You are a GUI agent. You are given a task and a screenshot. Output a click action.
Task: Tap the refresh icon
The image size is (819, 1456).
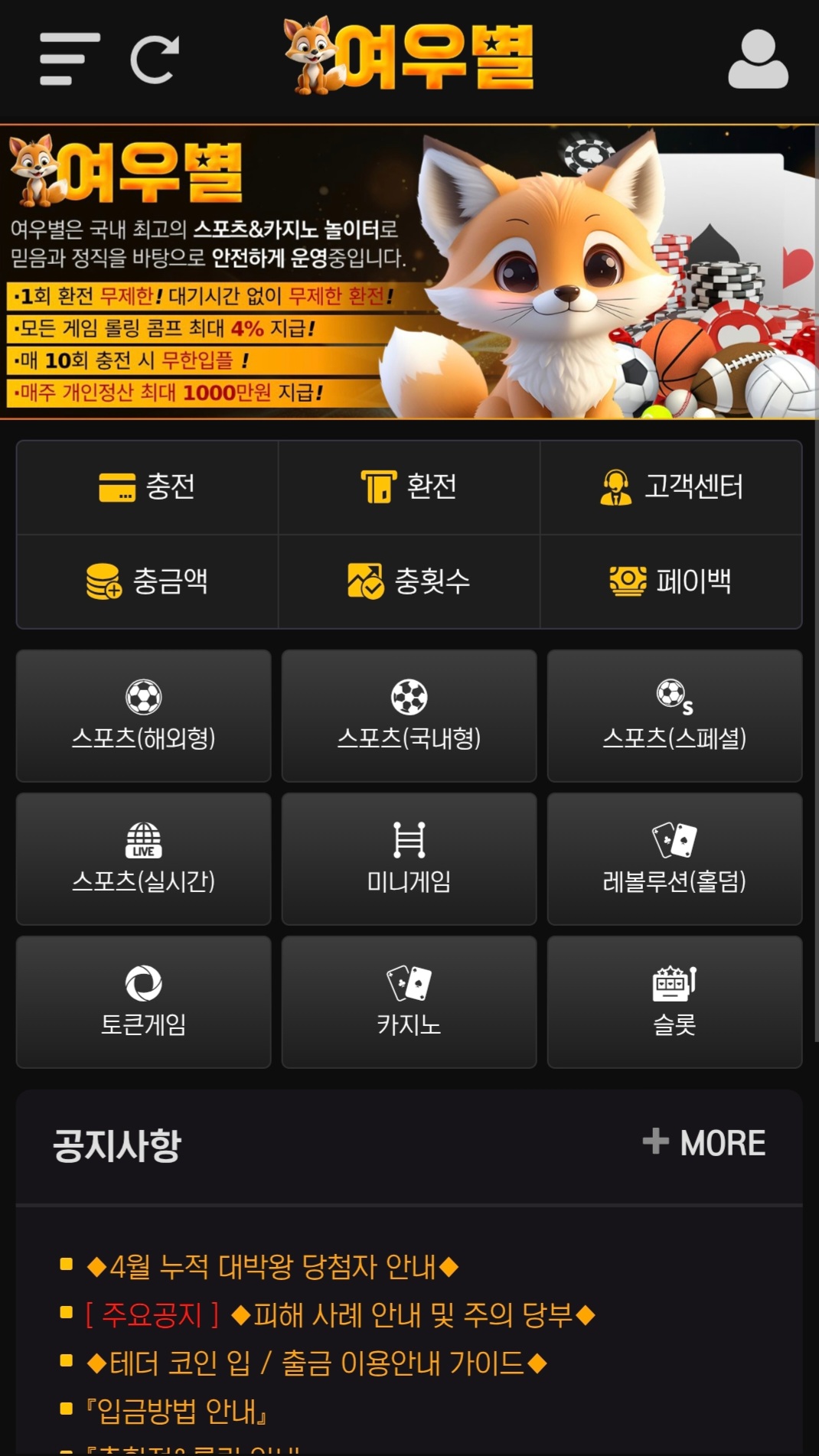pos(155,59)
